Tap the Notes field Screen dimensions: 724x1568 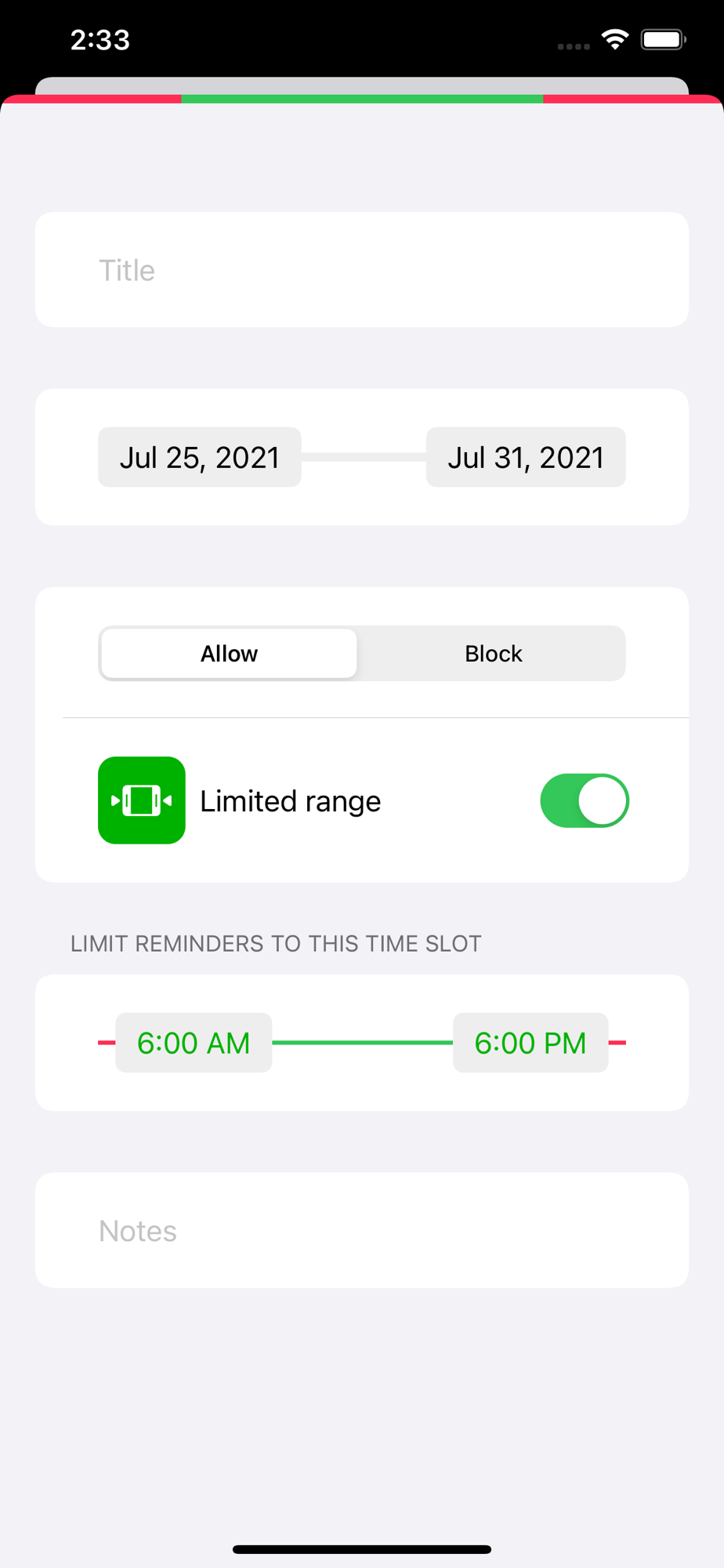(362, 1230)
